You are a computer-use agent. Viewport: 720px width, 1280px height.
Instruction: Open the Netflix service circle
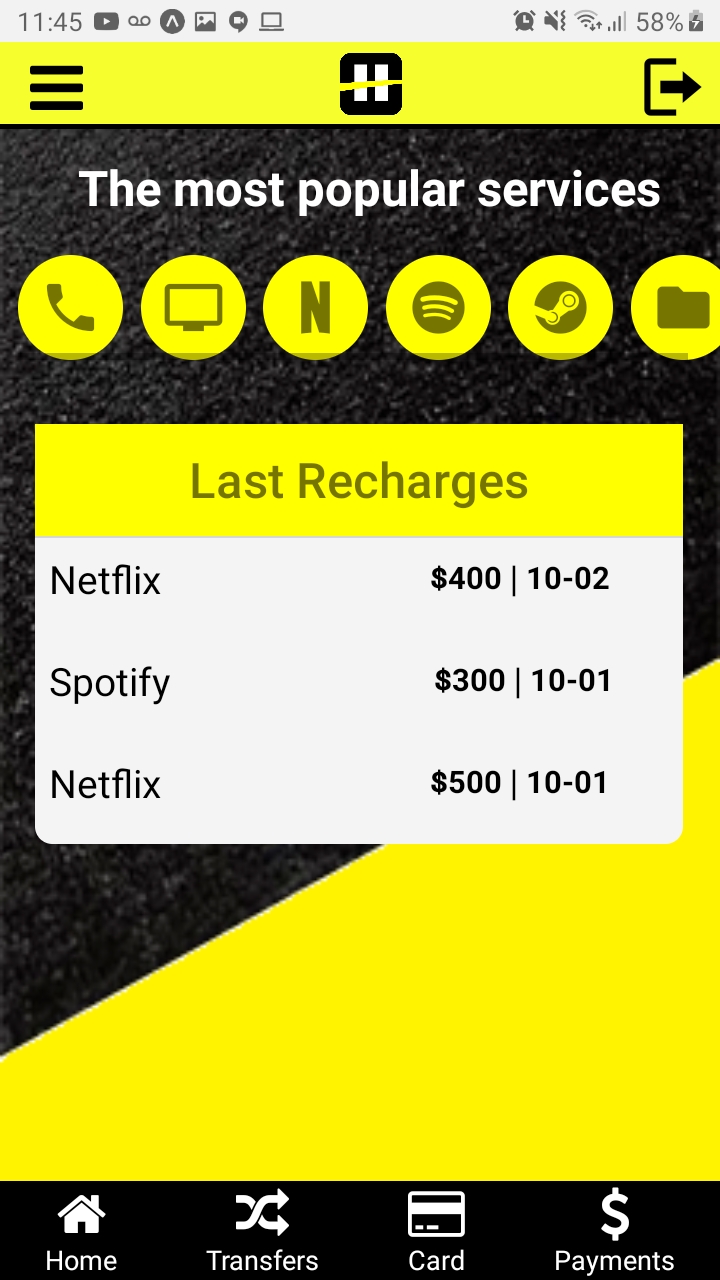(x=315, y=307)
